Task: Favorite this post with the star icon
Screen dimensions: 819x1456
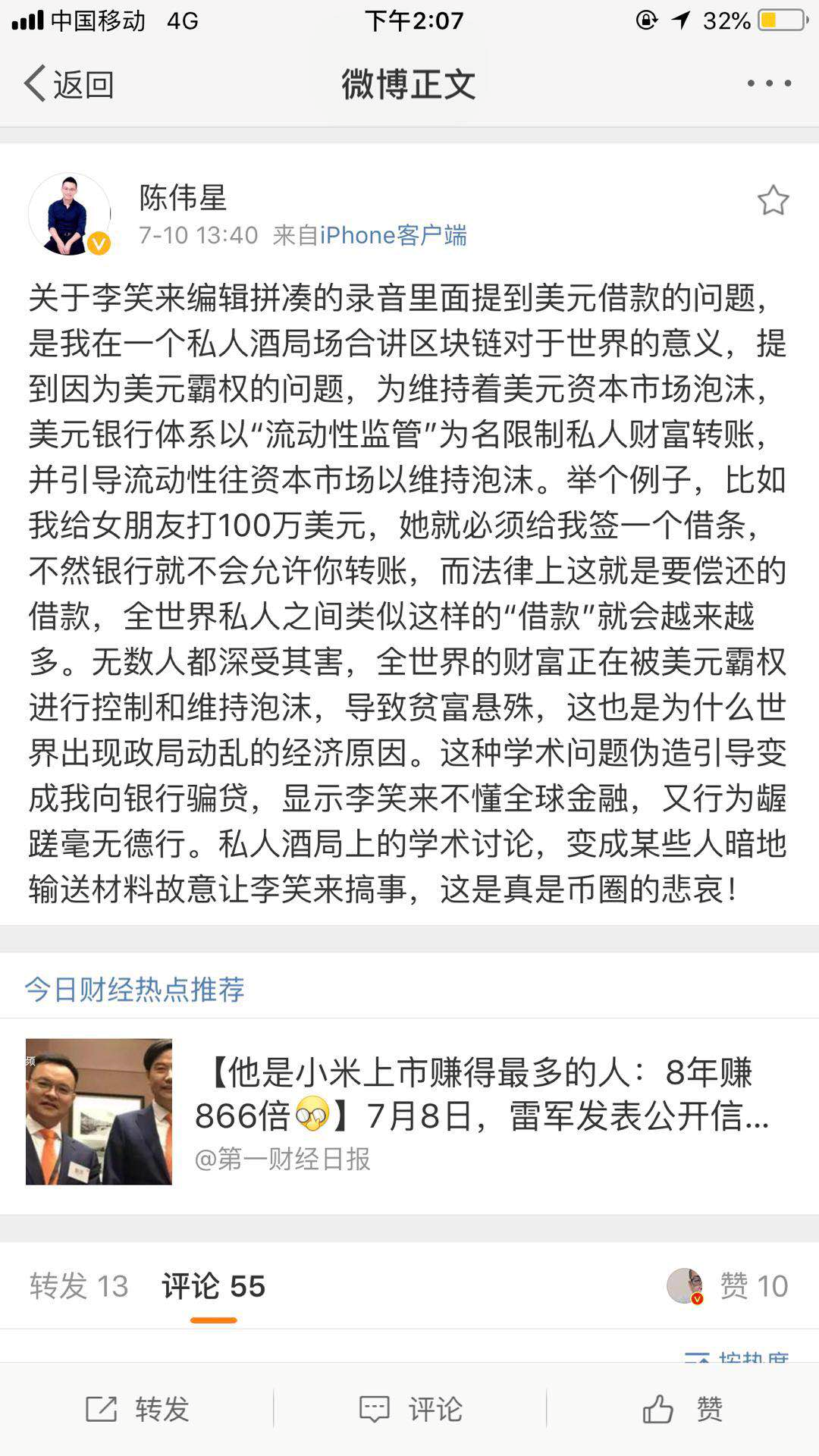Action: (773, 201)
